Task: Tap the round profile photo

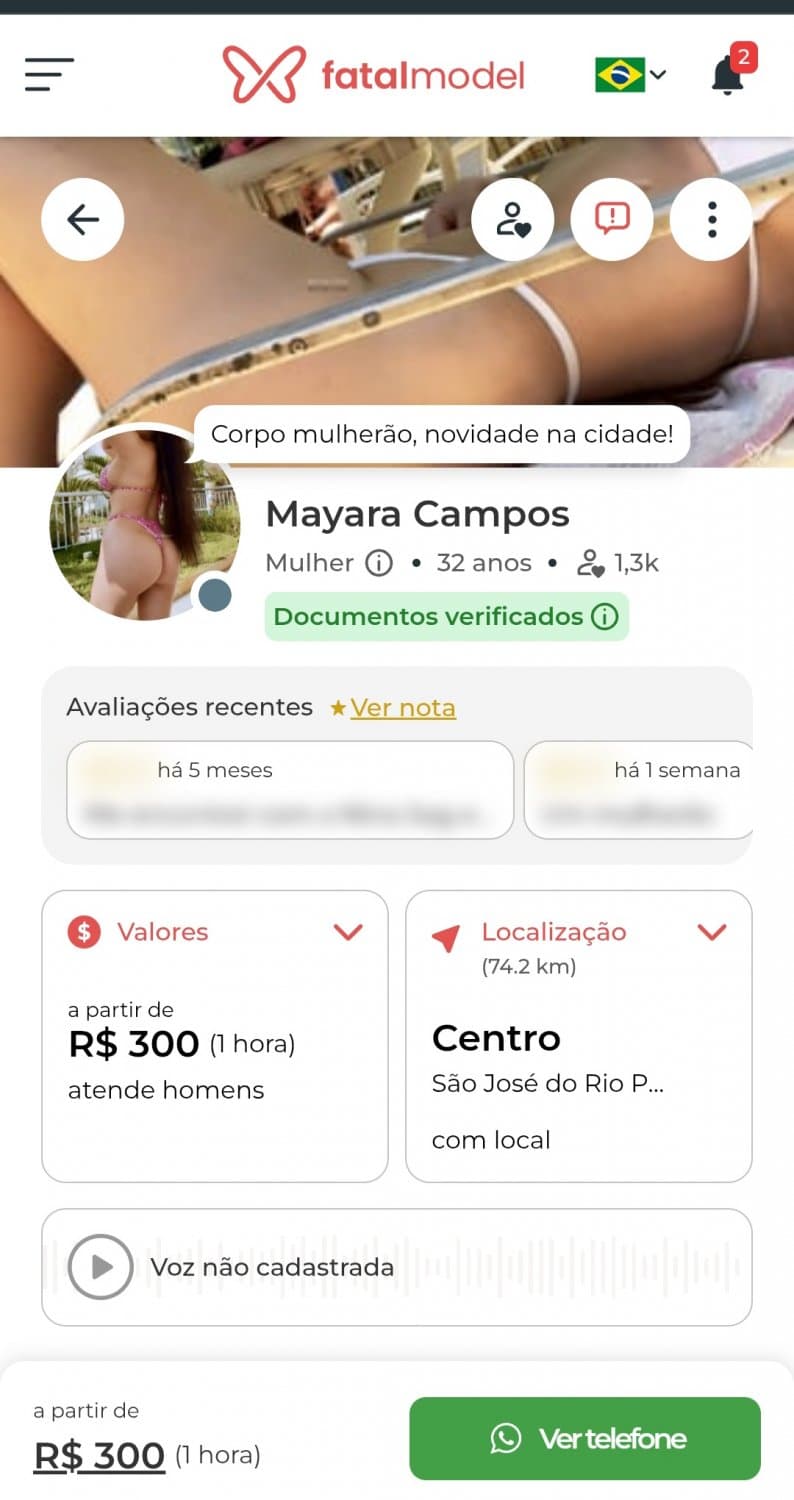Action: tap(144, 526)
